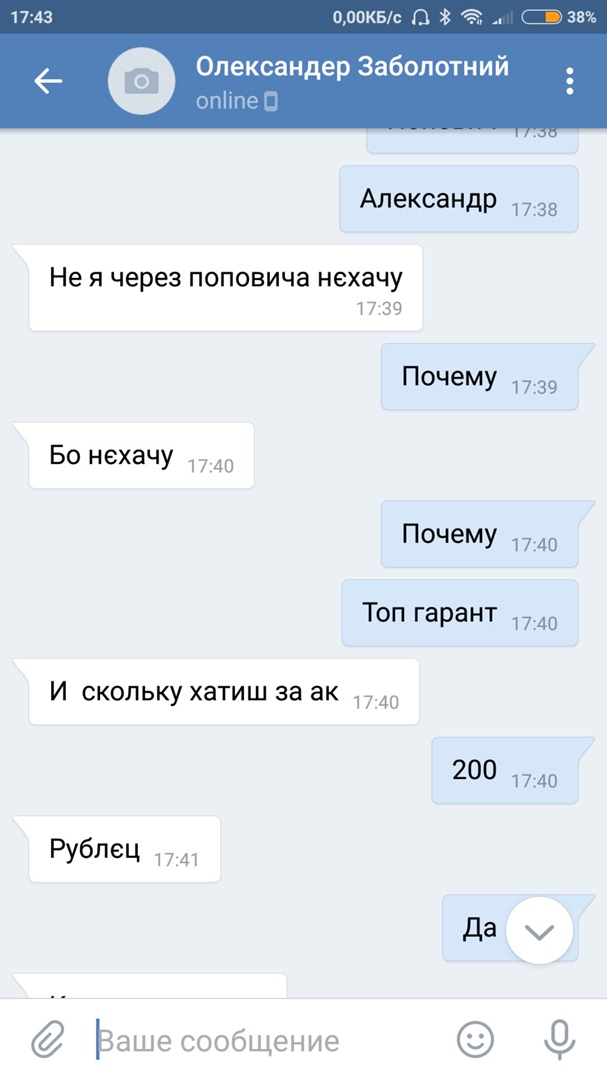Open Олександер Заболотний's conversation info from the title
607x1080 pixels.
pyautogui.click(x=352, y=67)
